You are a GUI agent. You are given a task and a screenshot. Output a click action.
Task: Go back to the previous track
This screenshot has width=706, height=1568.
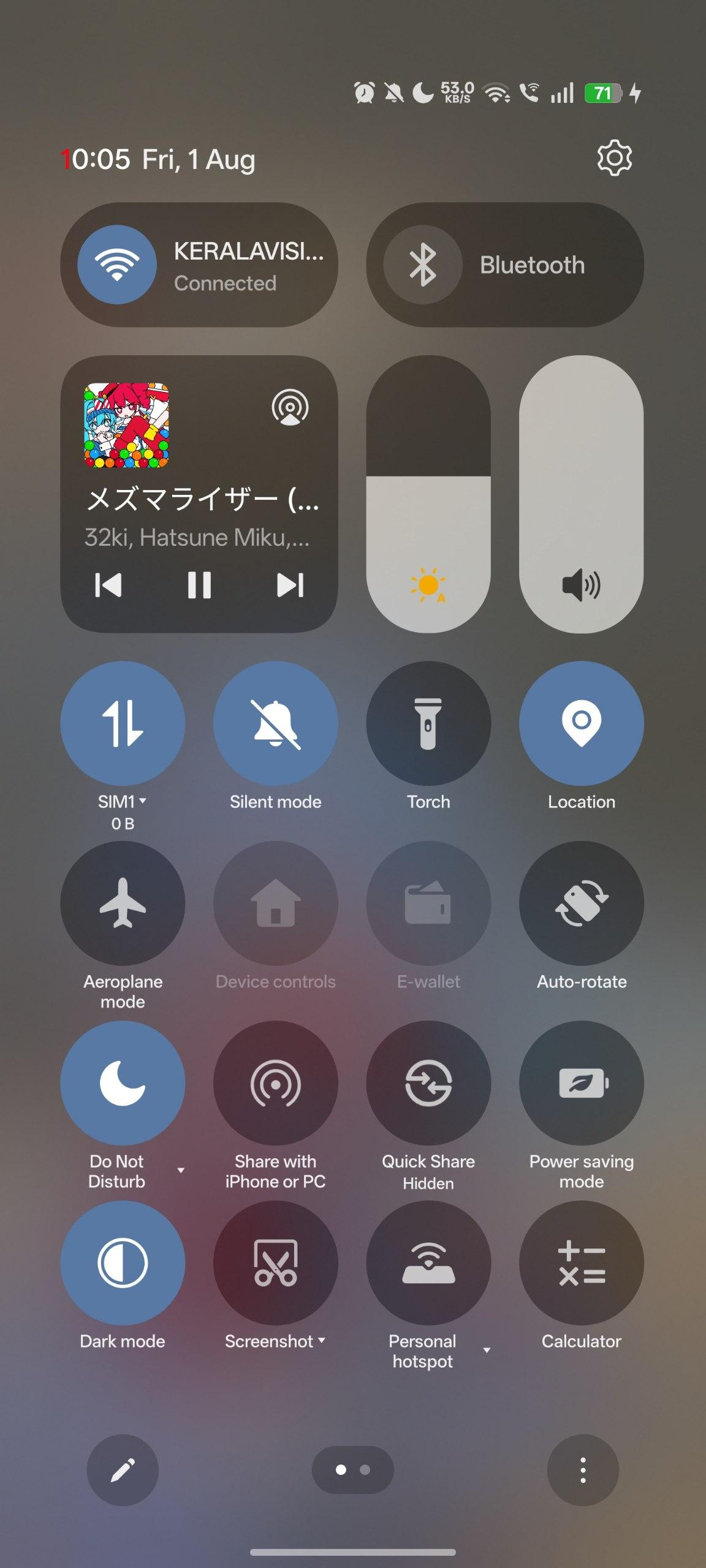click(108, 585)
